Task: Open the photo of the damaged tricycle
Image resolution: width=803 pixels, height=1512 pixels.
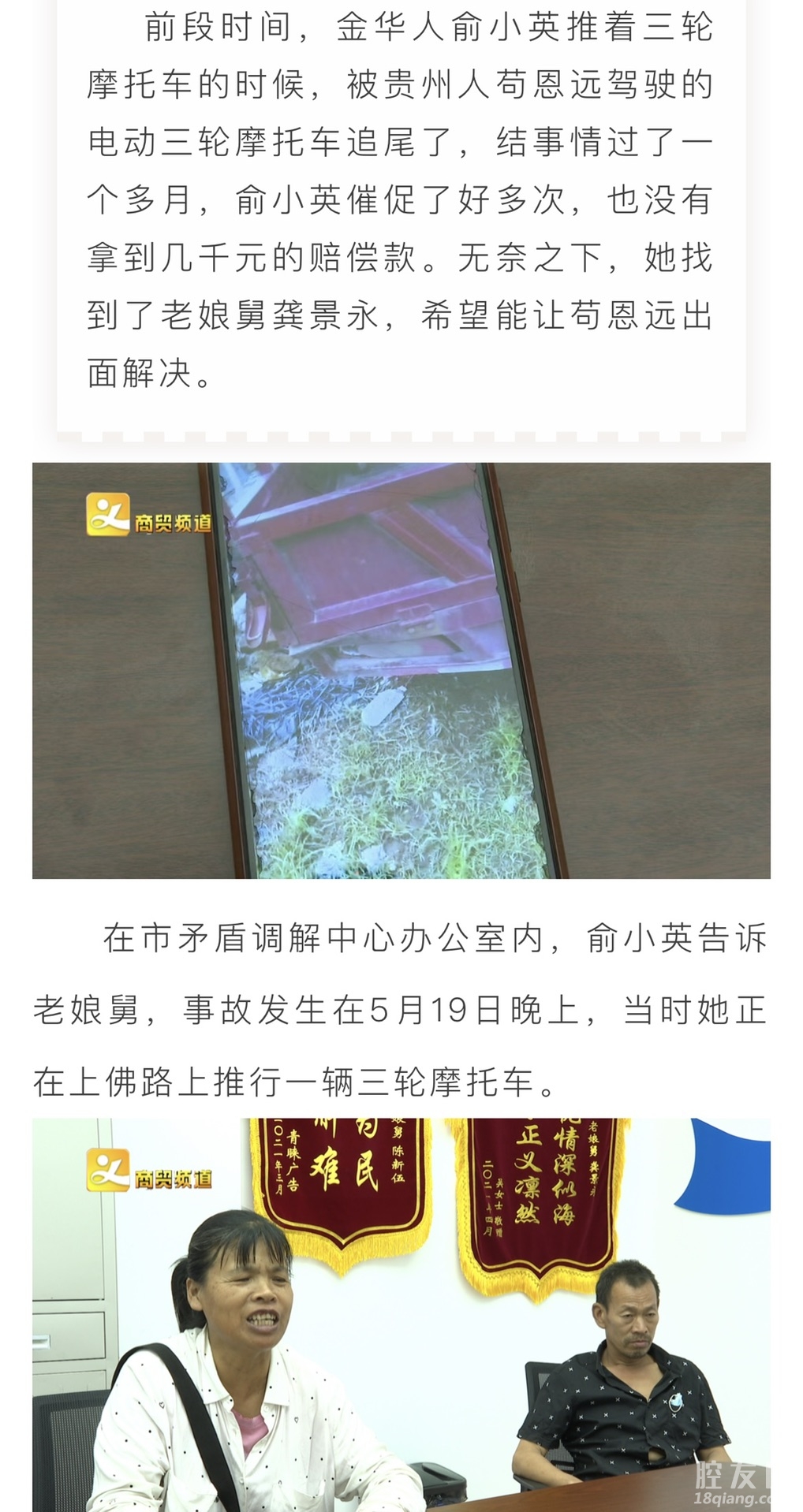Action: 401,670
